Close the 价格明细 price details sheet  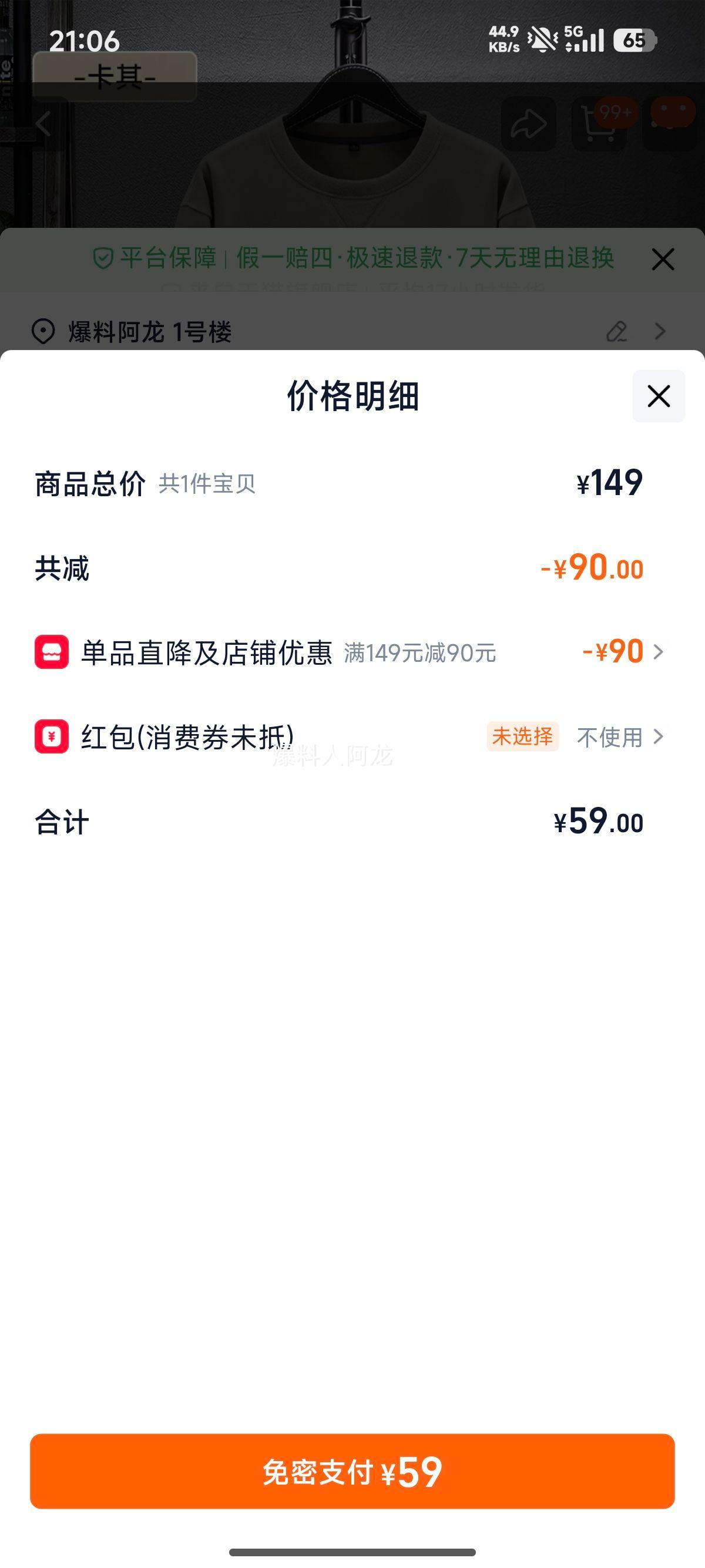(658, 396)
